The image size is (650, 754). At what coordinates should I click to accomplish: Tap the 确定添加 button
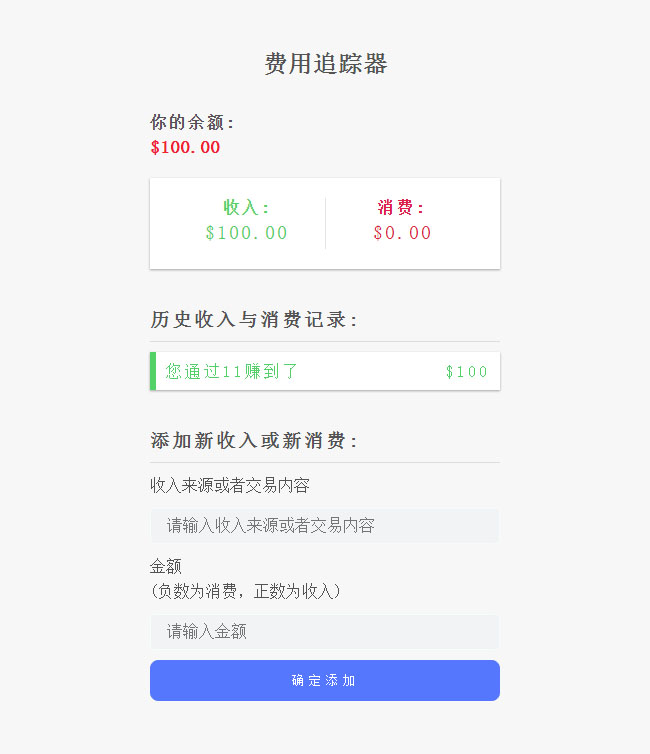324,680
